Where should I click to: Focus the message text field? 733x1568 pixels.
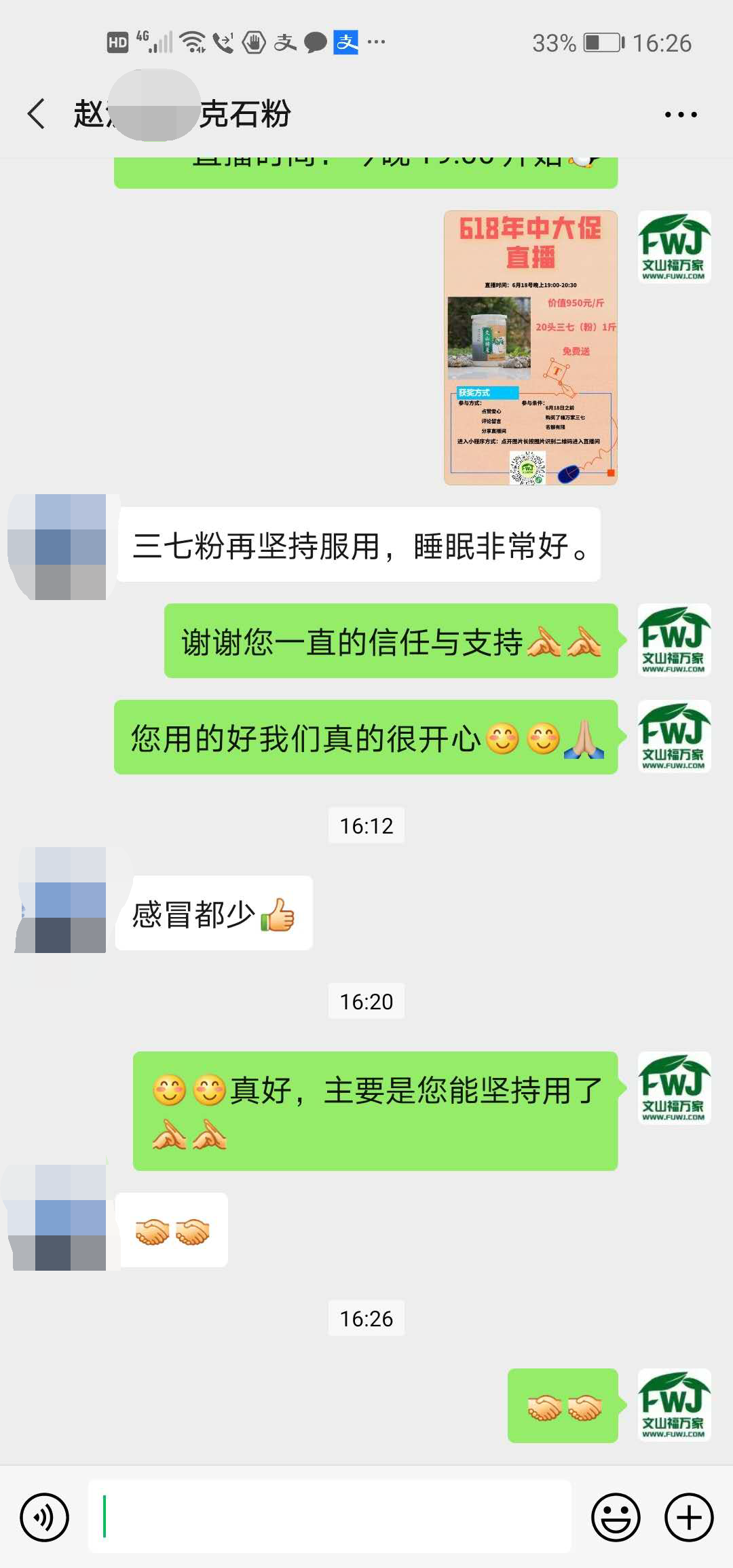pos(330,1516)
